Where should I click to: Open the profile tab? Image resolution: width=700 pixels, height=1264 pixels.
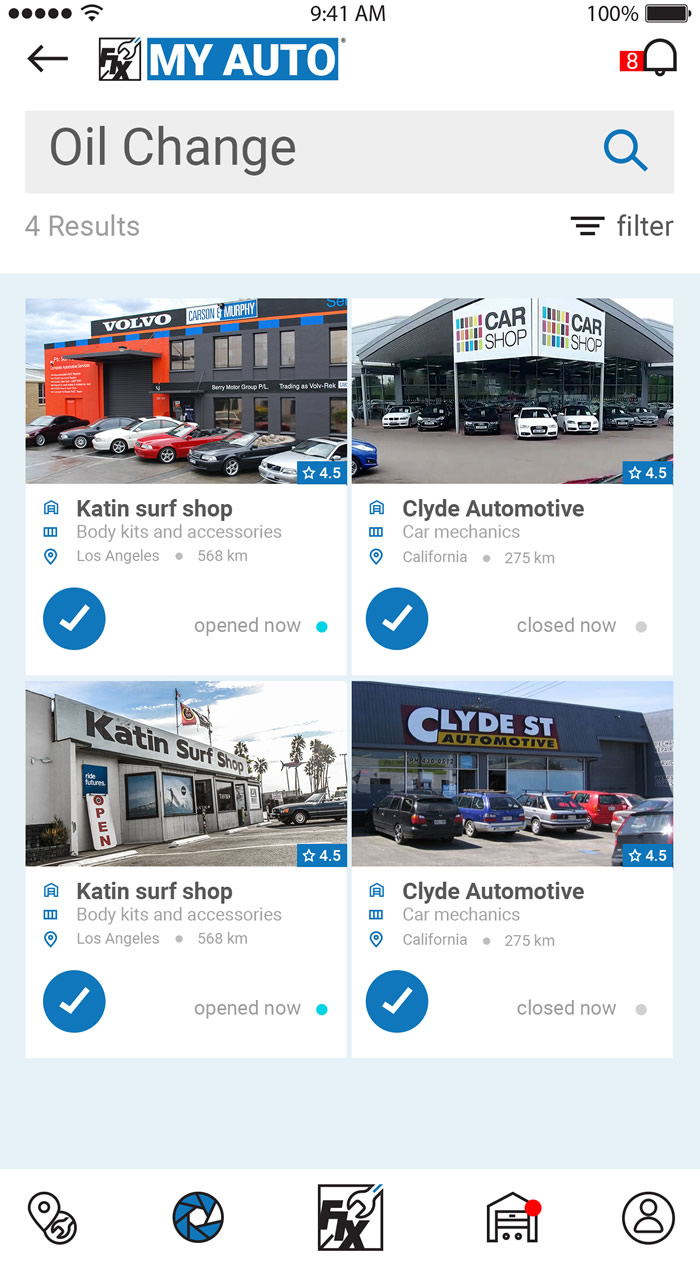[648, 1217]
